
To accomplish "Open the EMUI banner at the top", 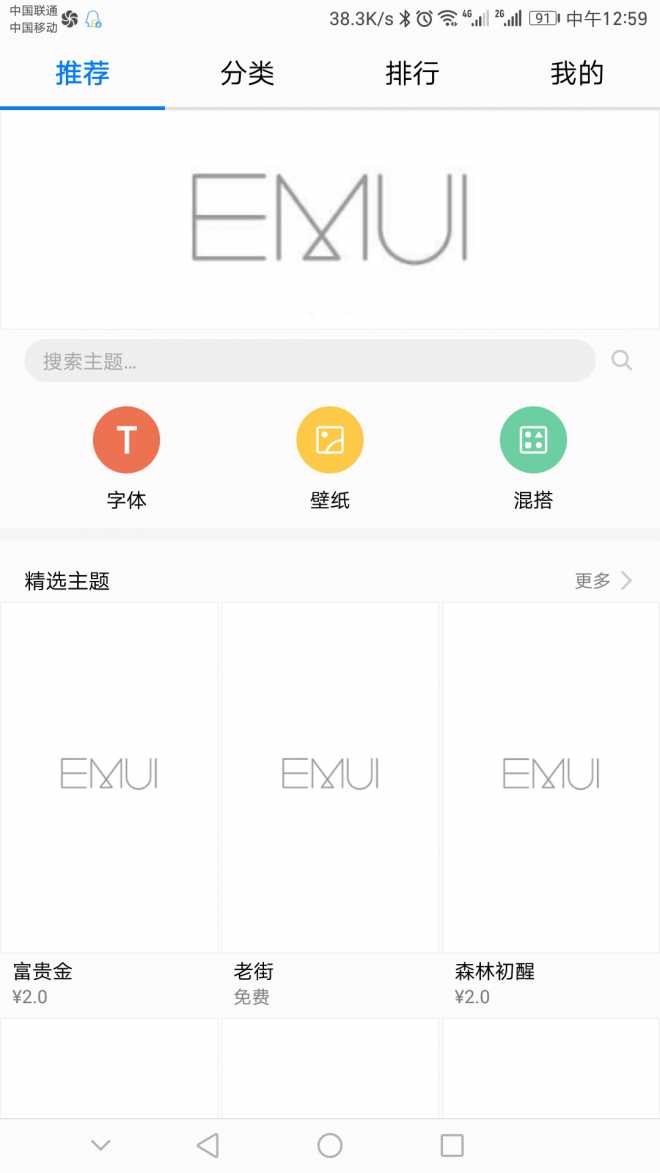I will click(x=330, y=219).
